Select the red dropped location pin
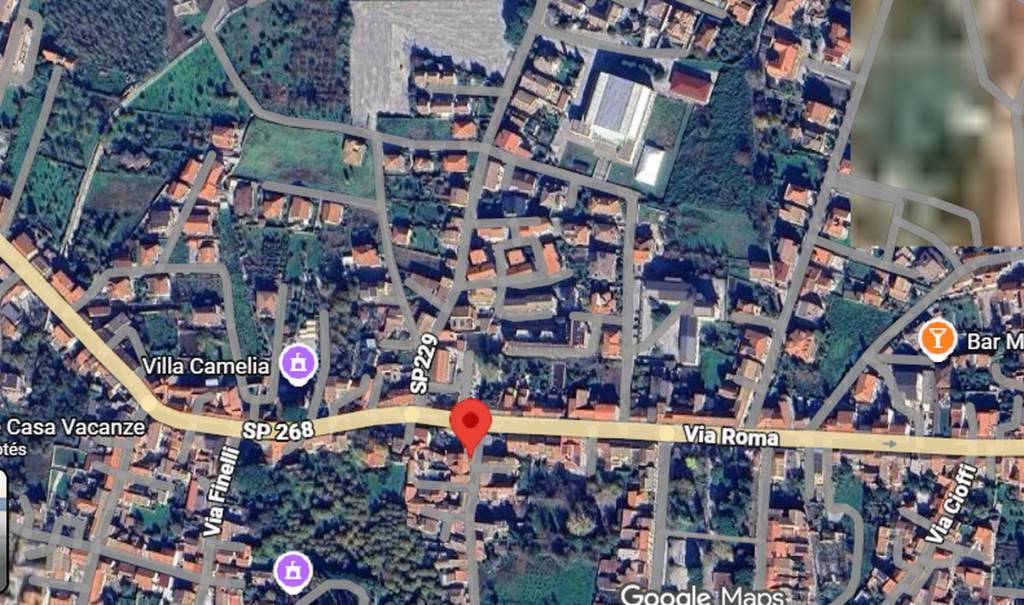The height and width of the screenshot is (605, 1024). pos(471,422)
